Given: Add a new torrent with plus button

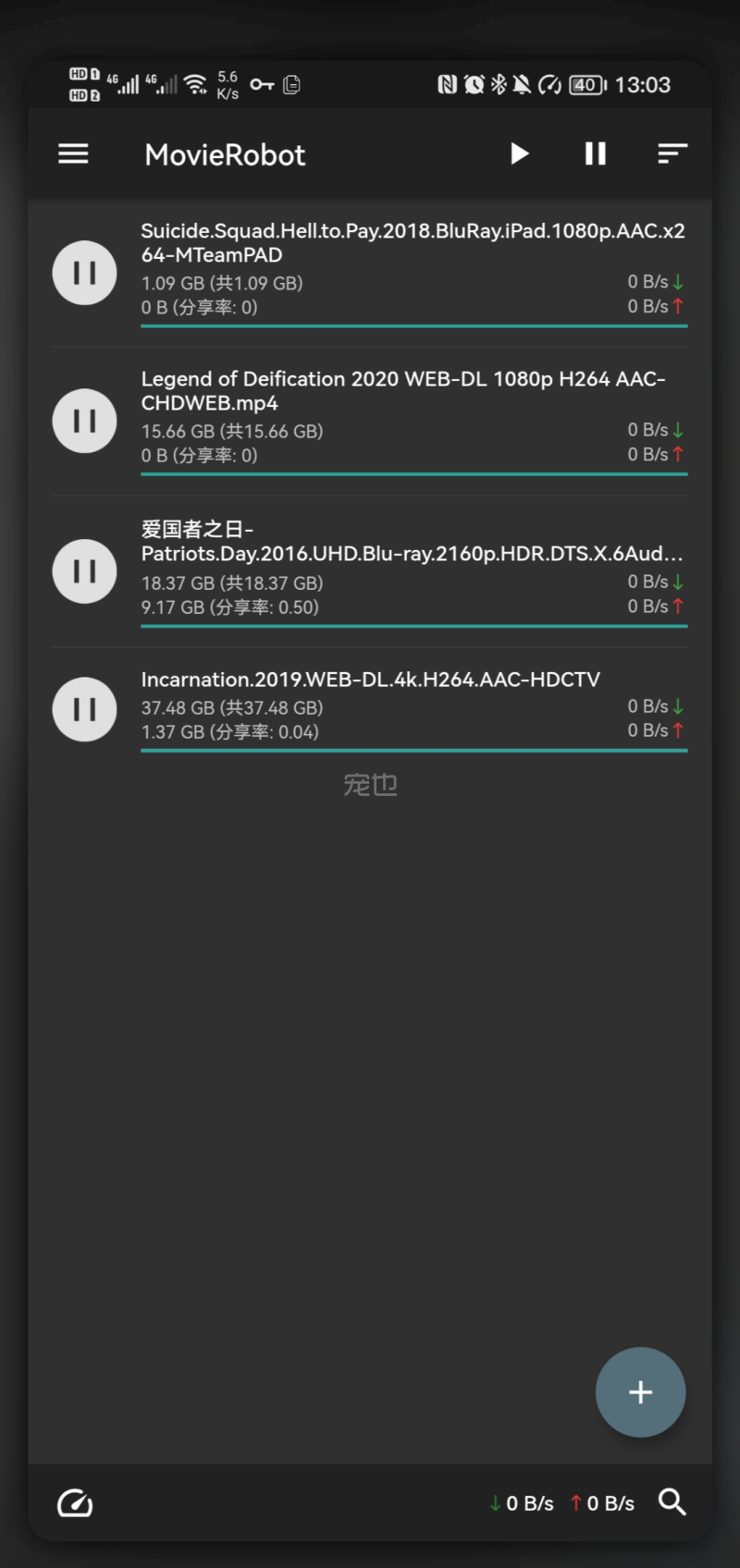Looking at the screenshot, I should coord(640,1391).
